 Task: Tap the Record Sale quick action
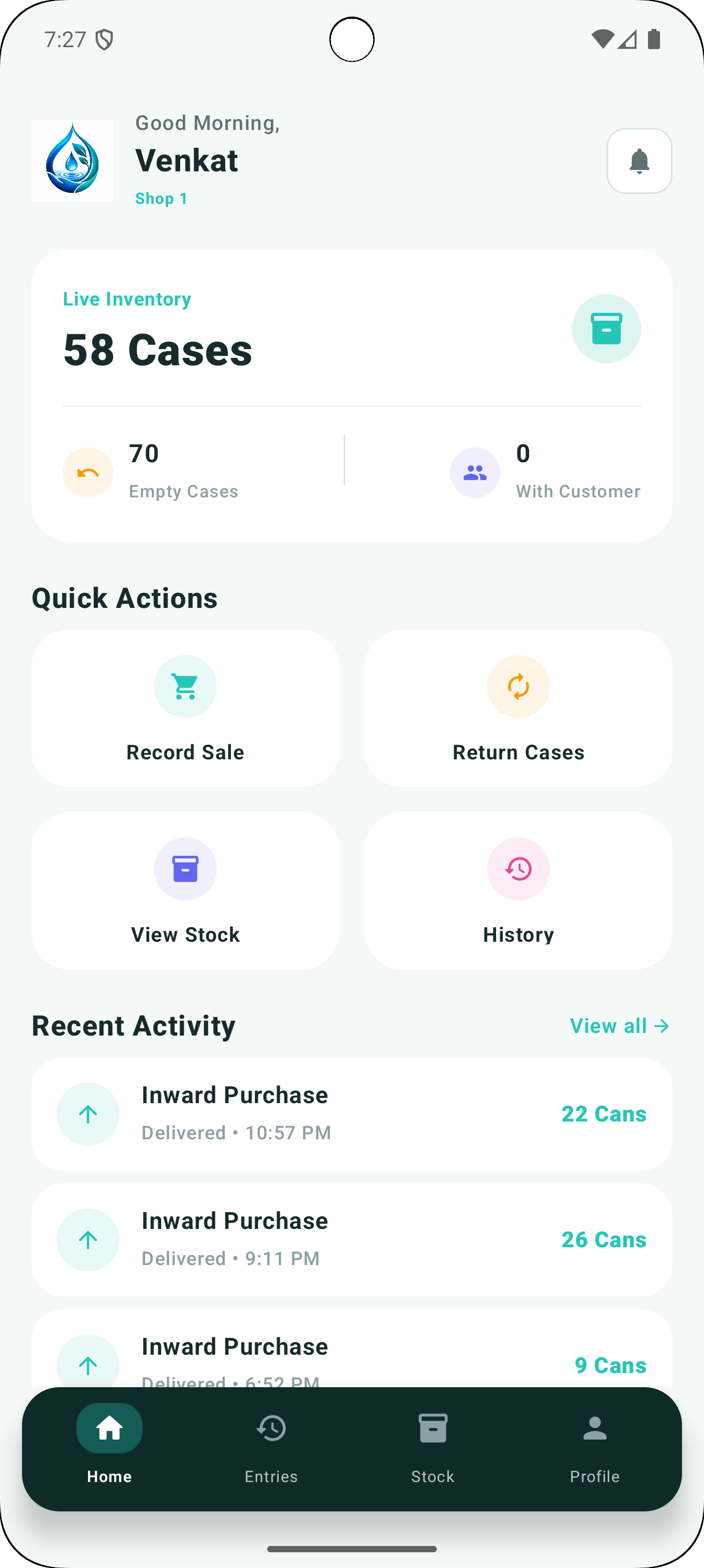pyautogui.click(x=185, y=708)
